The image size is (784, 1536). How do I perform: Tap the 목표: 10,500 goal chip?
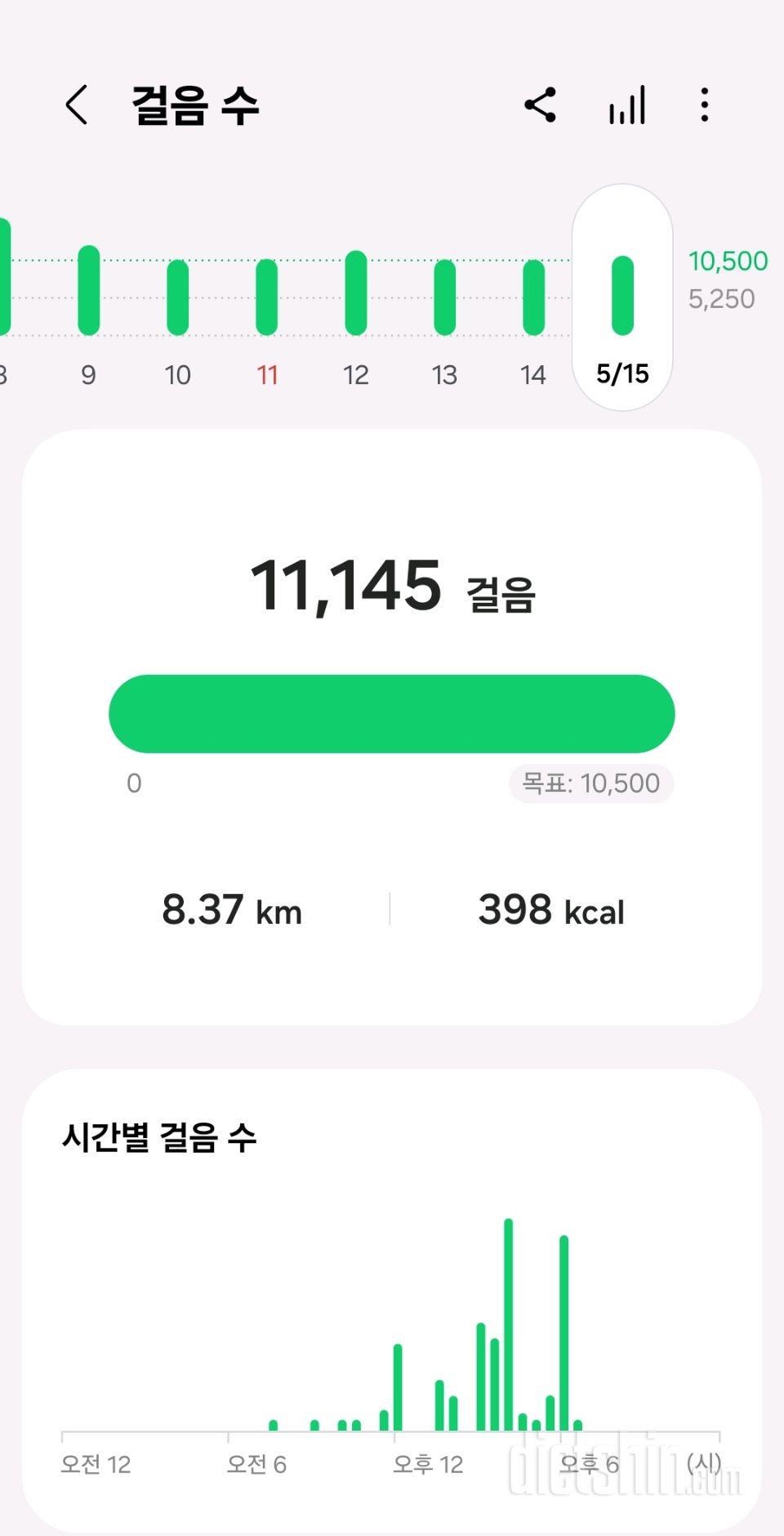591,784
